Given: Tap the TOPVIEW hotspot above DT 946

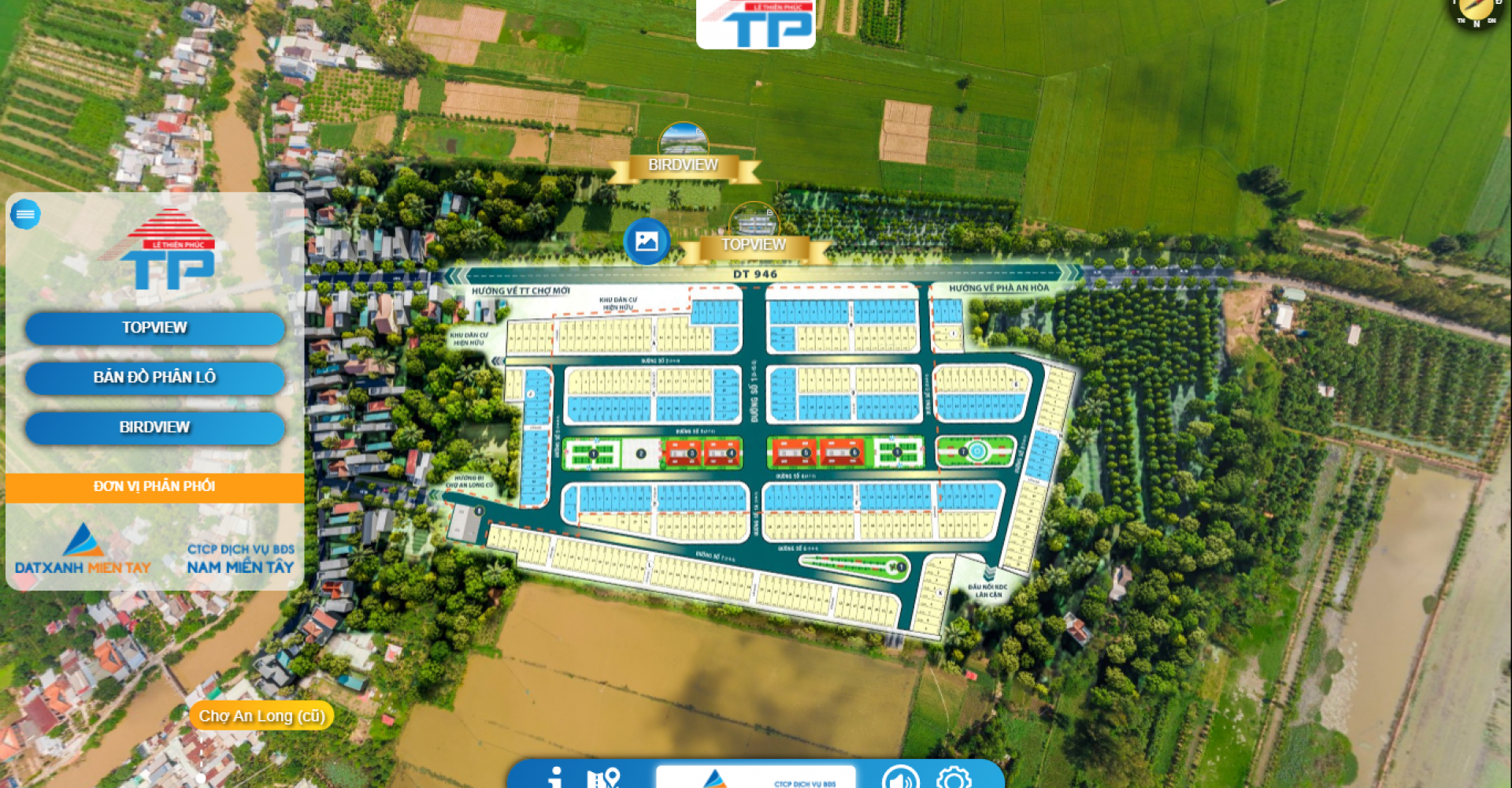Looking at the screenshot, I should pos(754,244).
